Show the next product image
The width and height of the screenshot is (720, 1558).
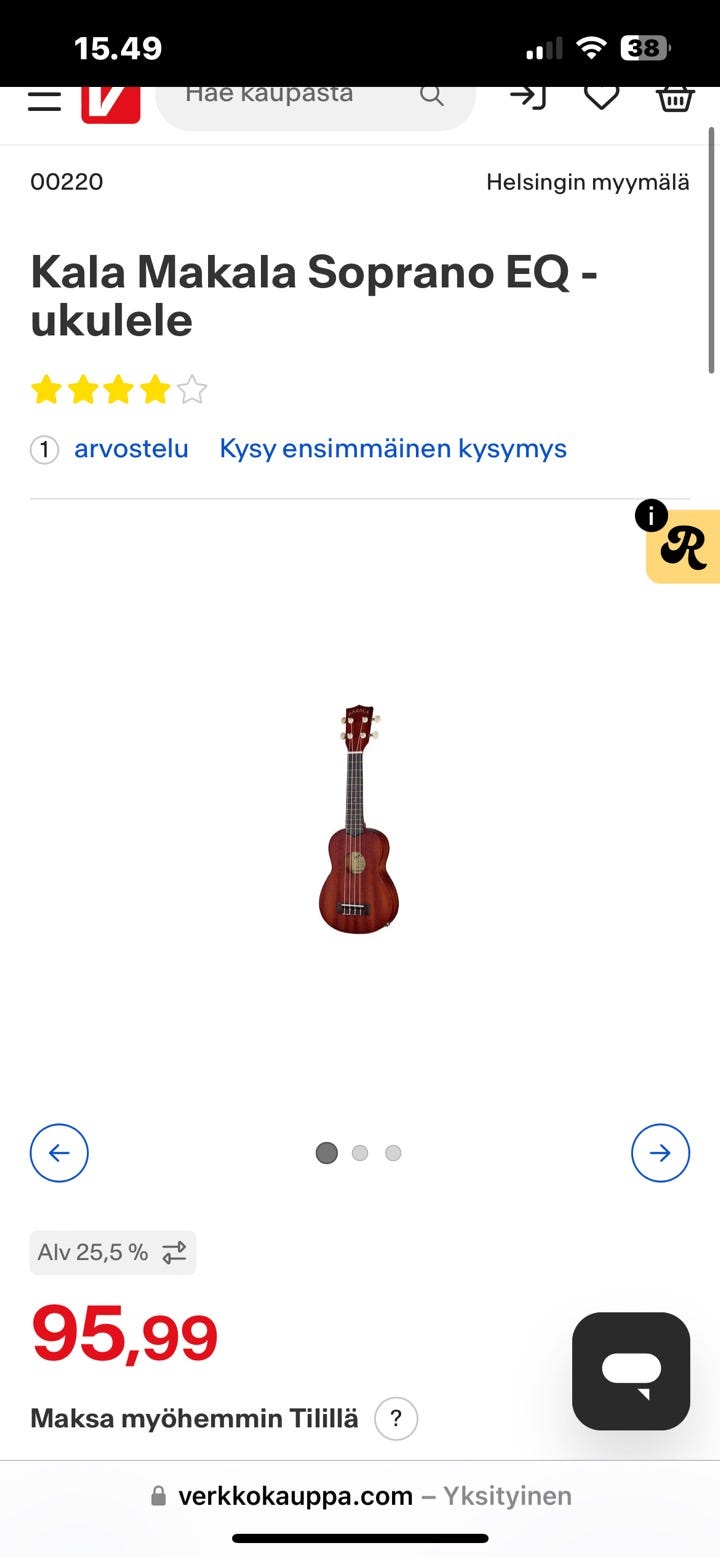[660, 1153]
